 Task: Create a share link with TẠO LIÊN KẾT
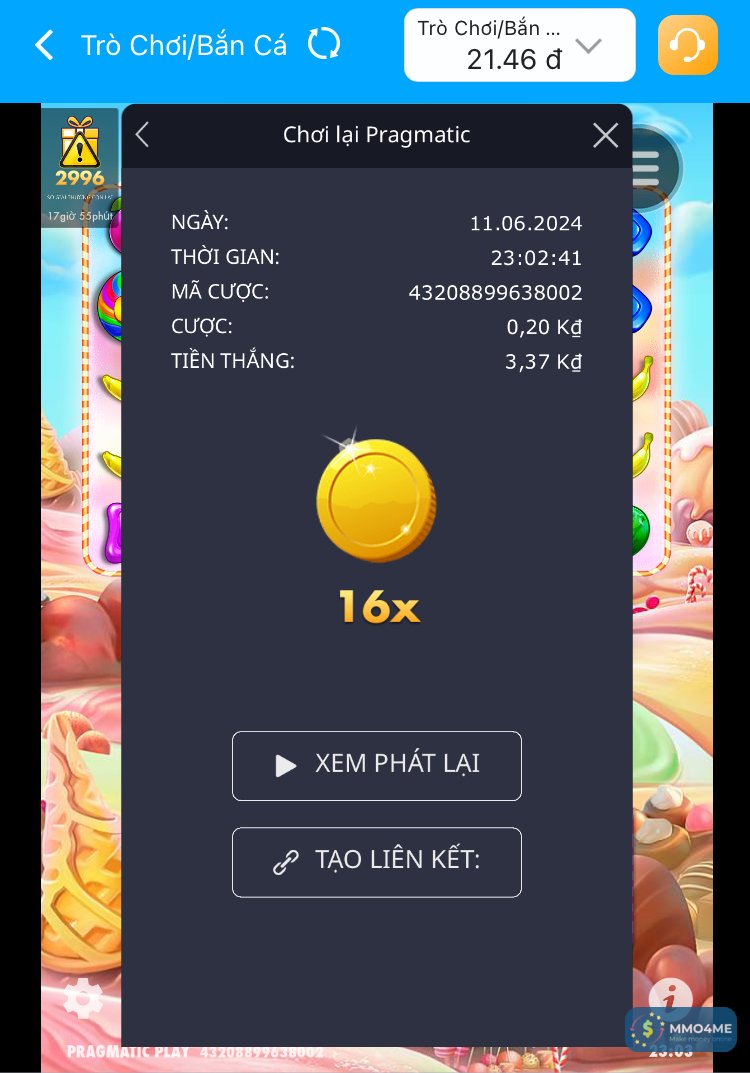click(x=377, y=861)
